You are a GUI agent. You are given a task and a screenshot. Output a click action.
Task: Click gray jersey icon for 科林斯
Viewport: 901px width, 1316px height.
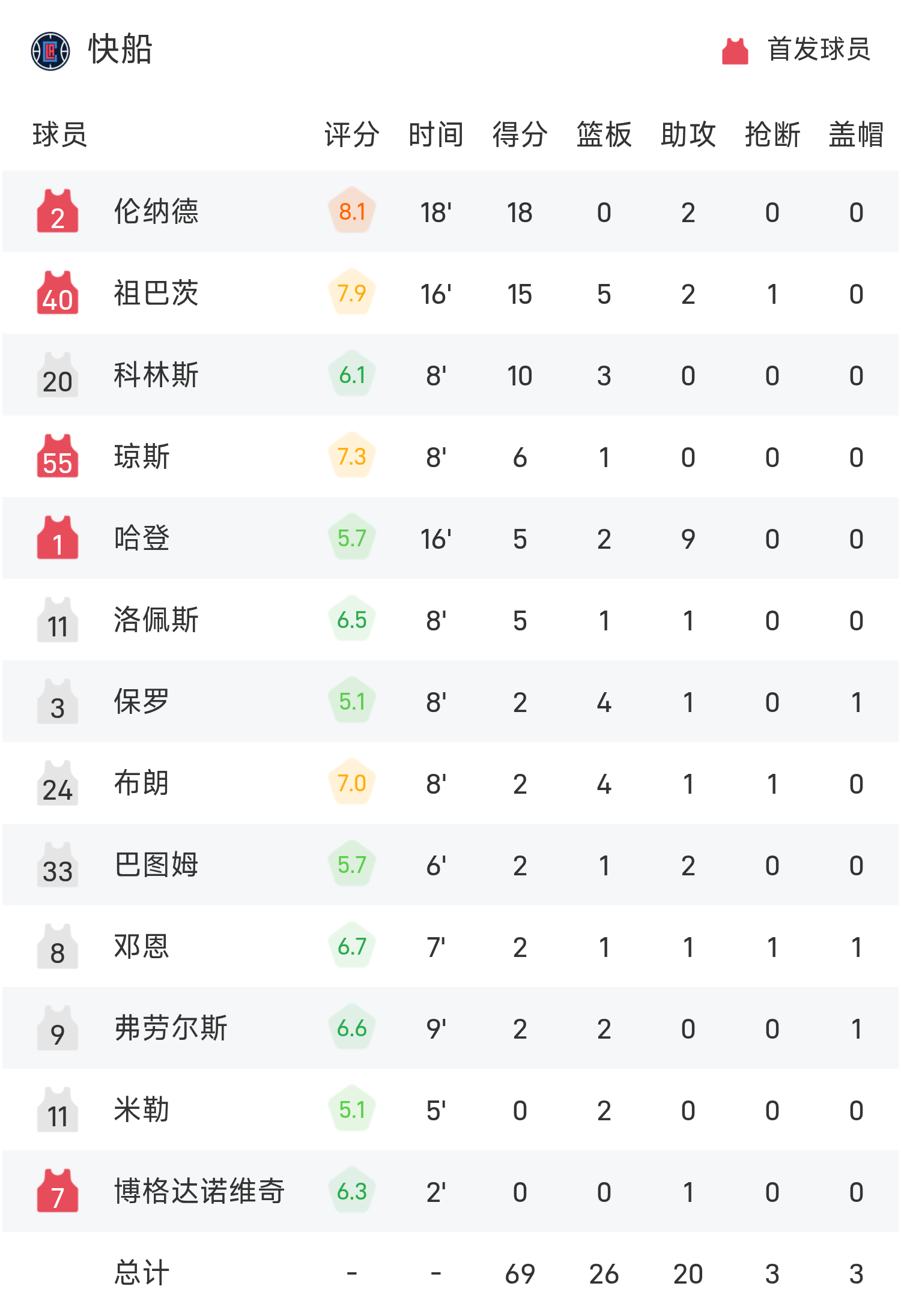57,375
